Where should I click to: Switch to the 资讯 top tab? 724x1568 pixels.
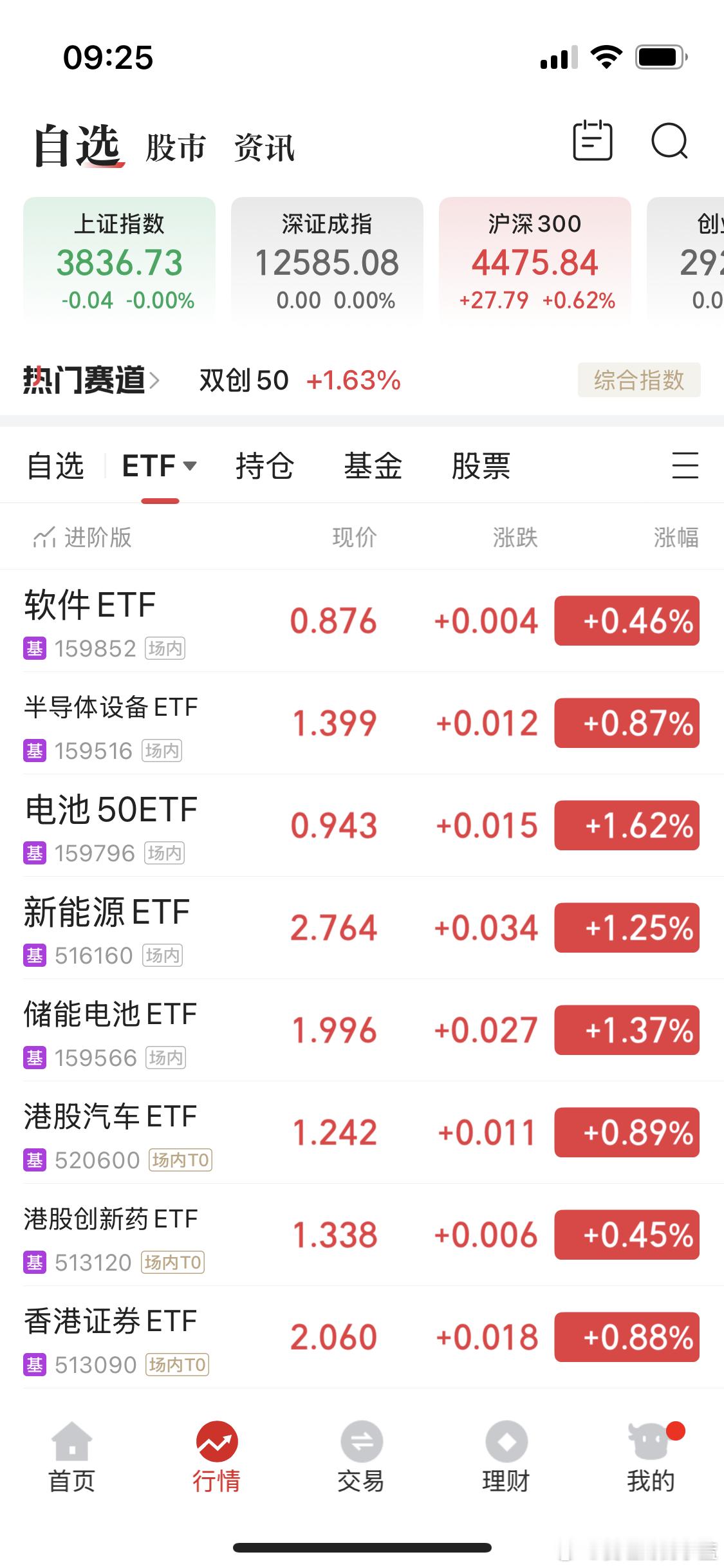coord(265,147)
